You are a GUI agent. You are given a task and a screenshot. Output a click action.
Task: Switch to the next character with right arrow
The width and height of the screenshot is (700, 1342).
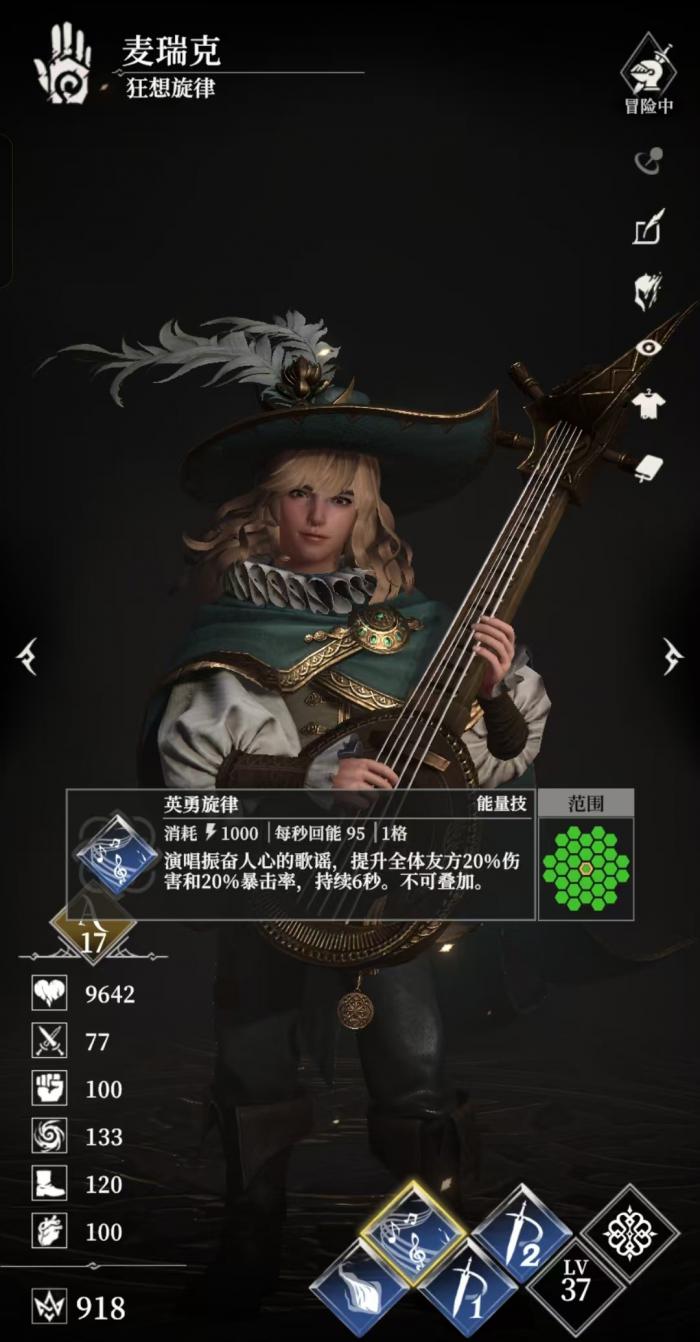[672, 655]
